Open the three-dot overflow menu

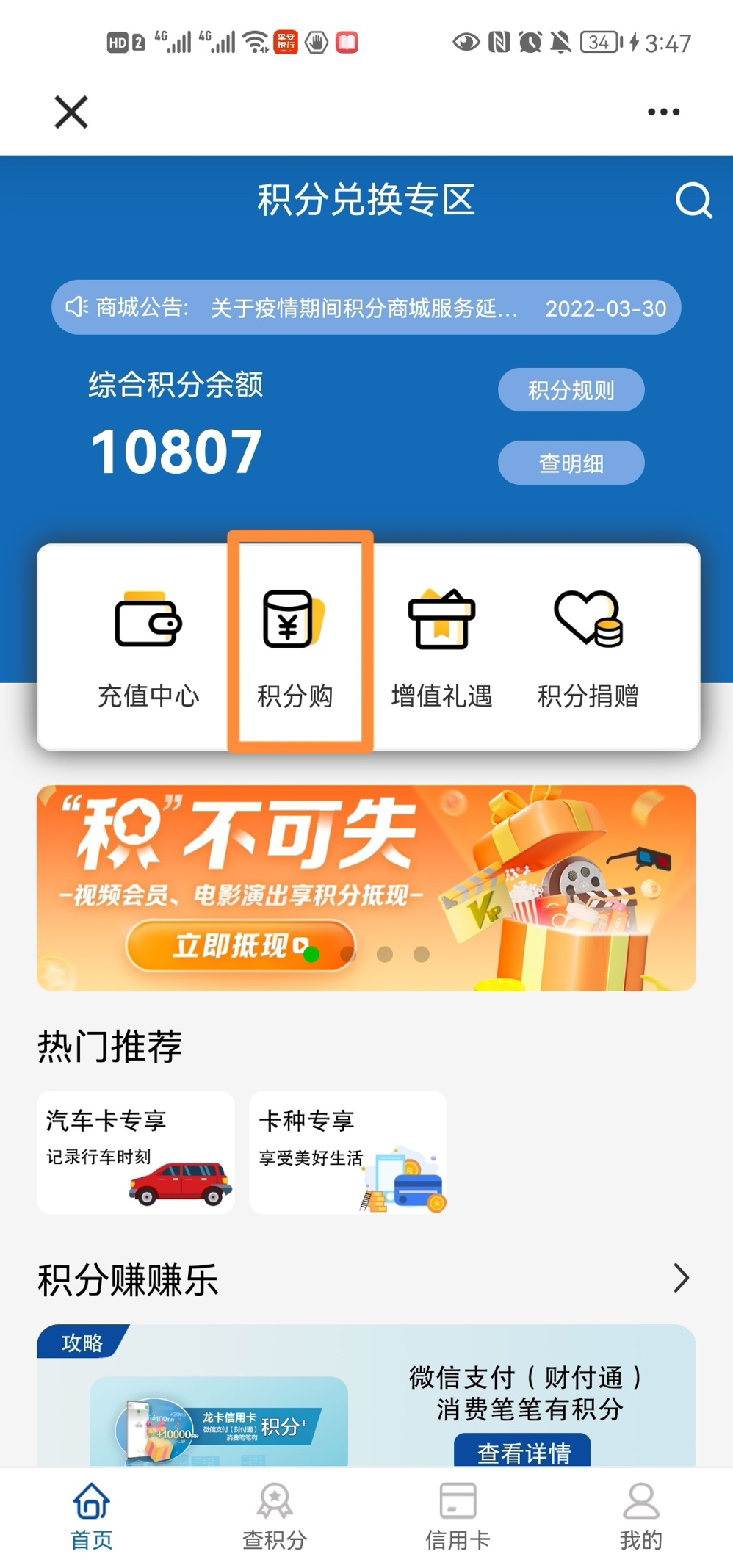click(662, 112)
